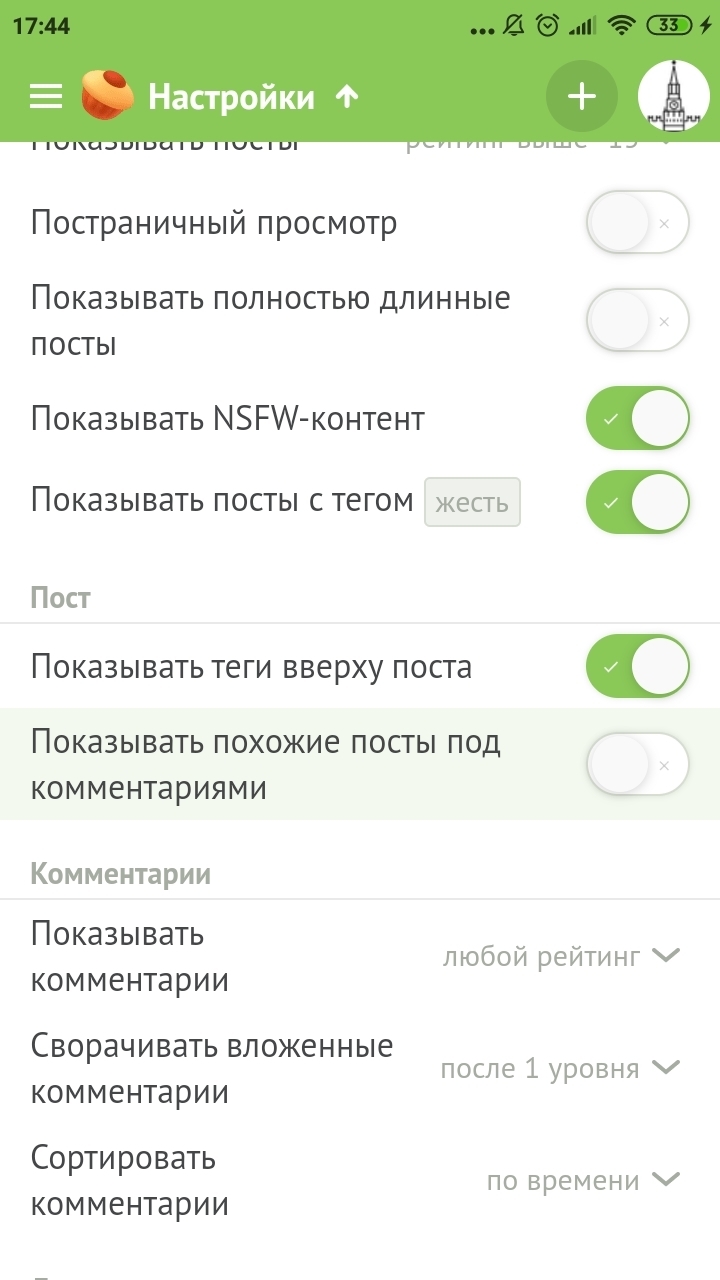Tap the Pikabu cupcake logo
Image resolution: width=720 pixels, height=1280 pixels.
tap(107, 96)
